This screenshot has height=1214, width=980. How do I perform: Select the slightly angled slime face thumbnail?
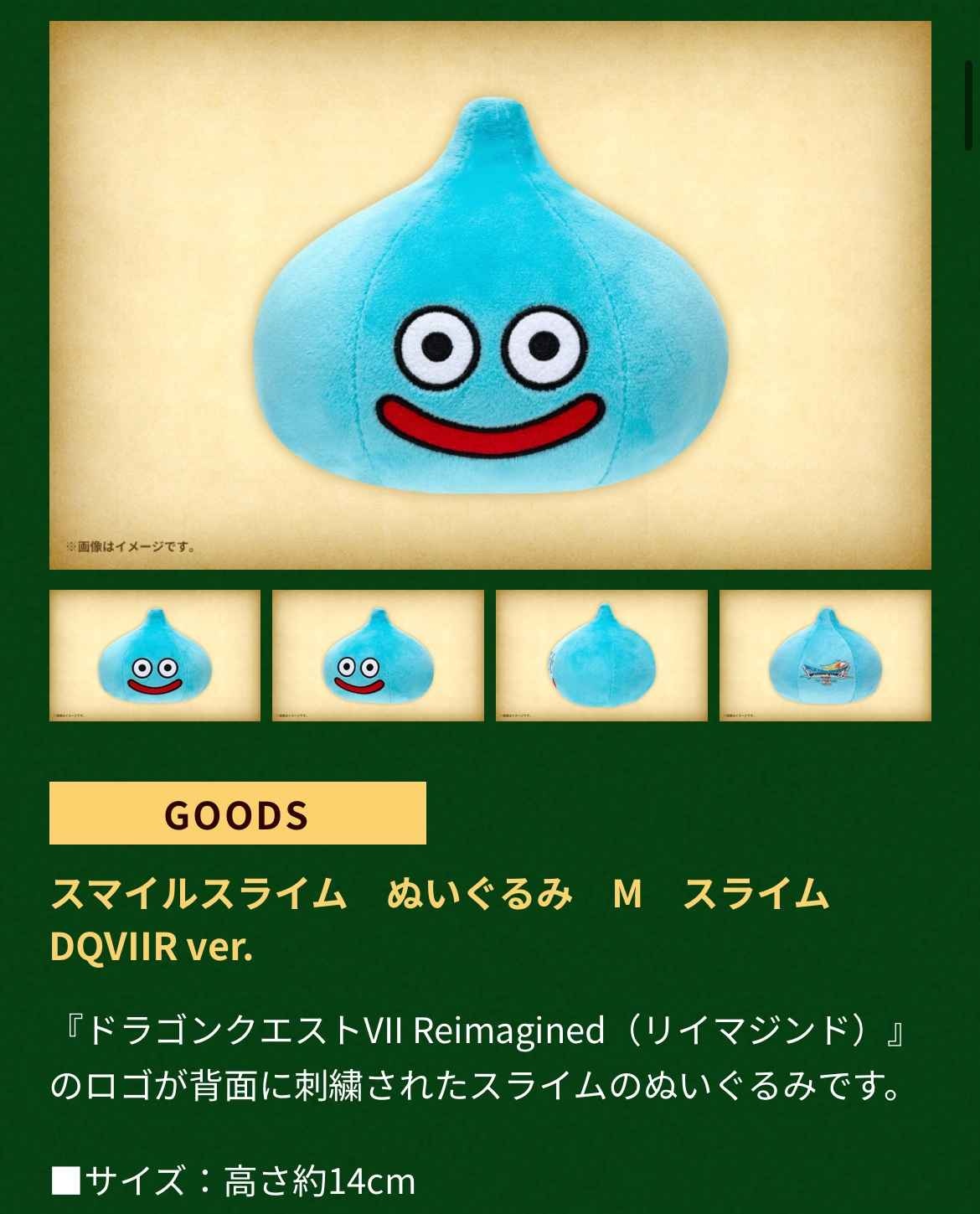coord(378,655)
